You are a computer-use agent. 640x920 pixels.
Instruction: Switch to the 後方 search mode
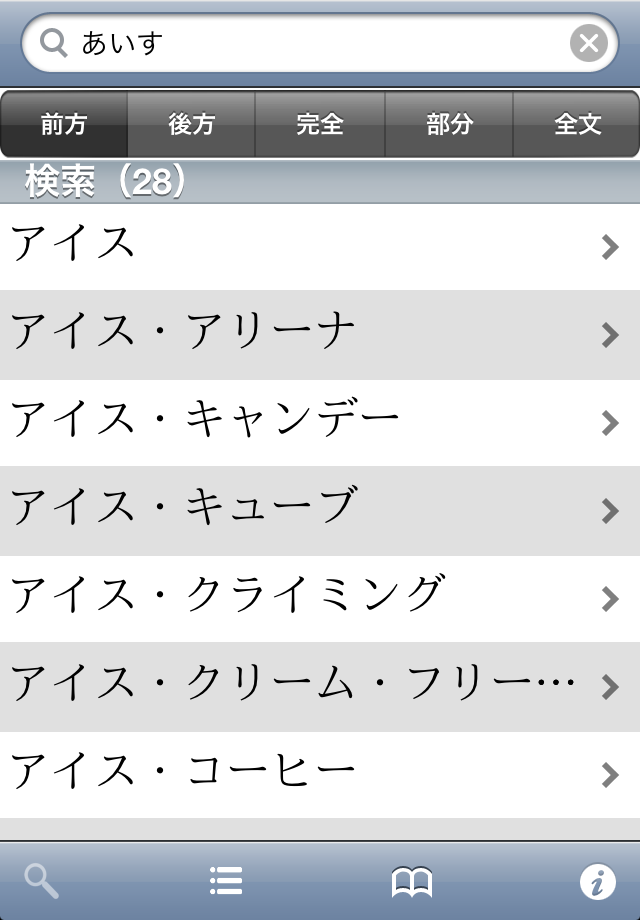(192, 124)
